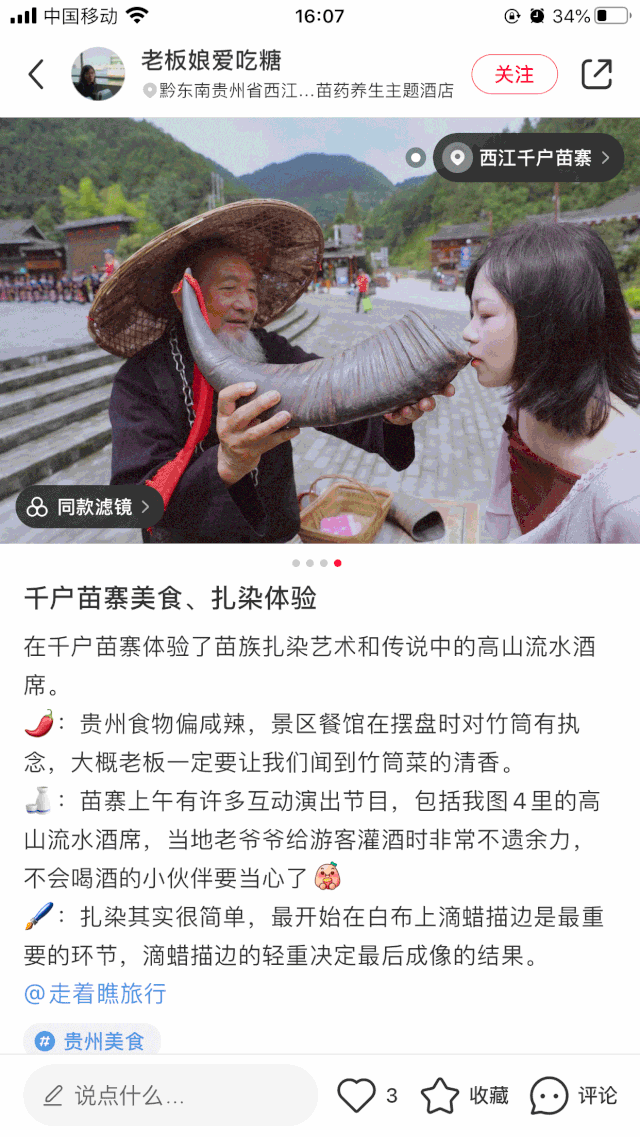Follow the author with 关注 button
640x1137 pixels.
coord(514,75)
